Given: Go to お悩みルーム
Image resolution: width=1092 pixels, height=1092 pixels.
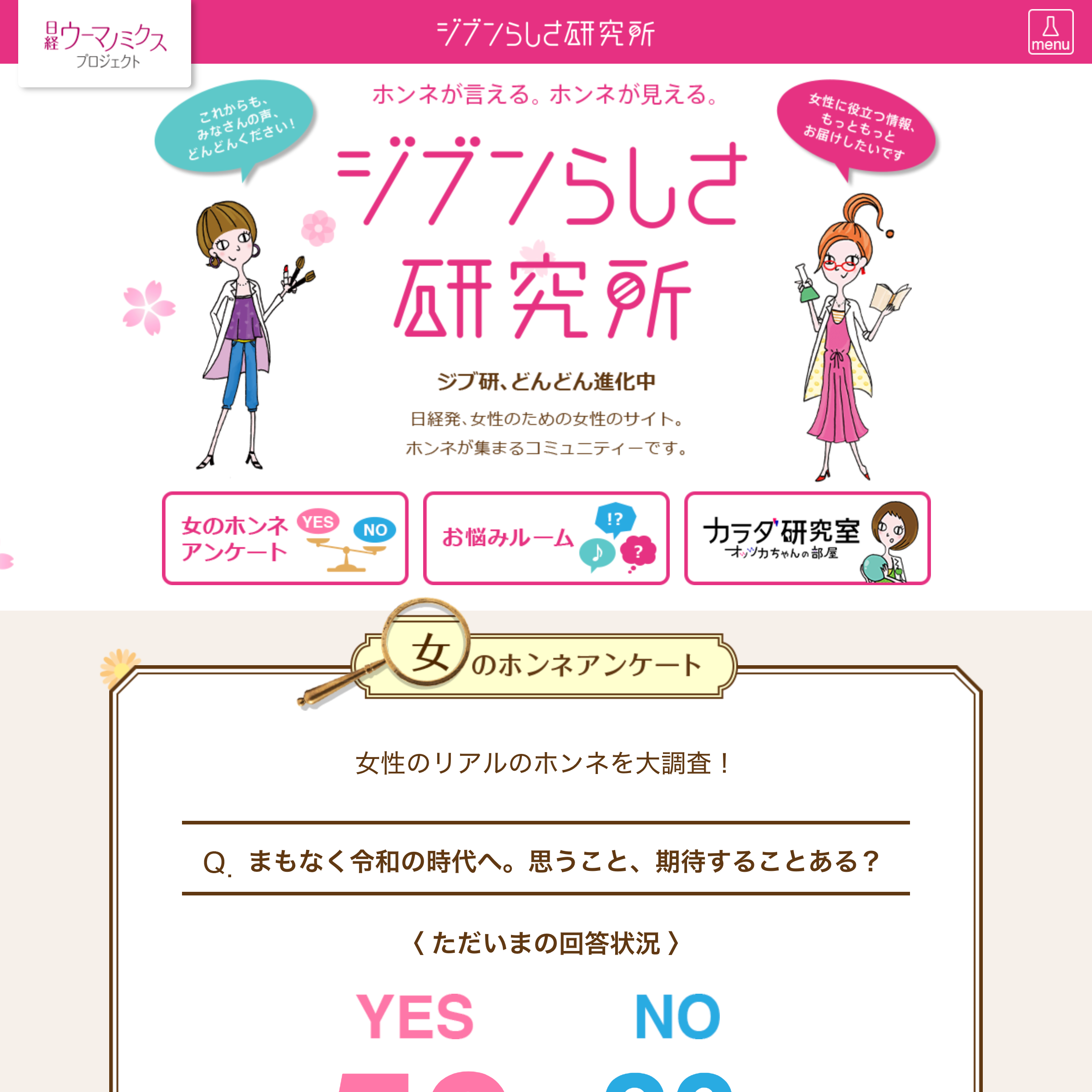Looking at the screenshot, I should [x=546, y=538].
